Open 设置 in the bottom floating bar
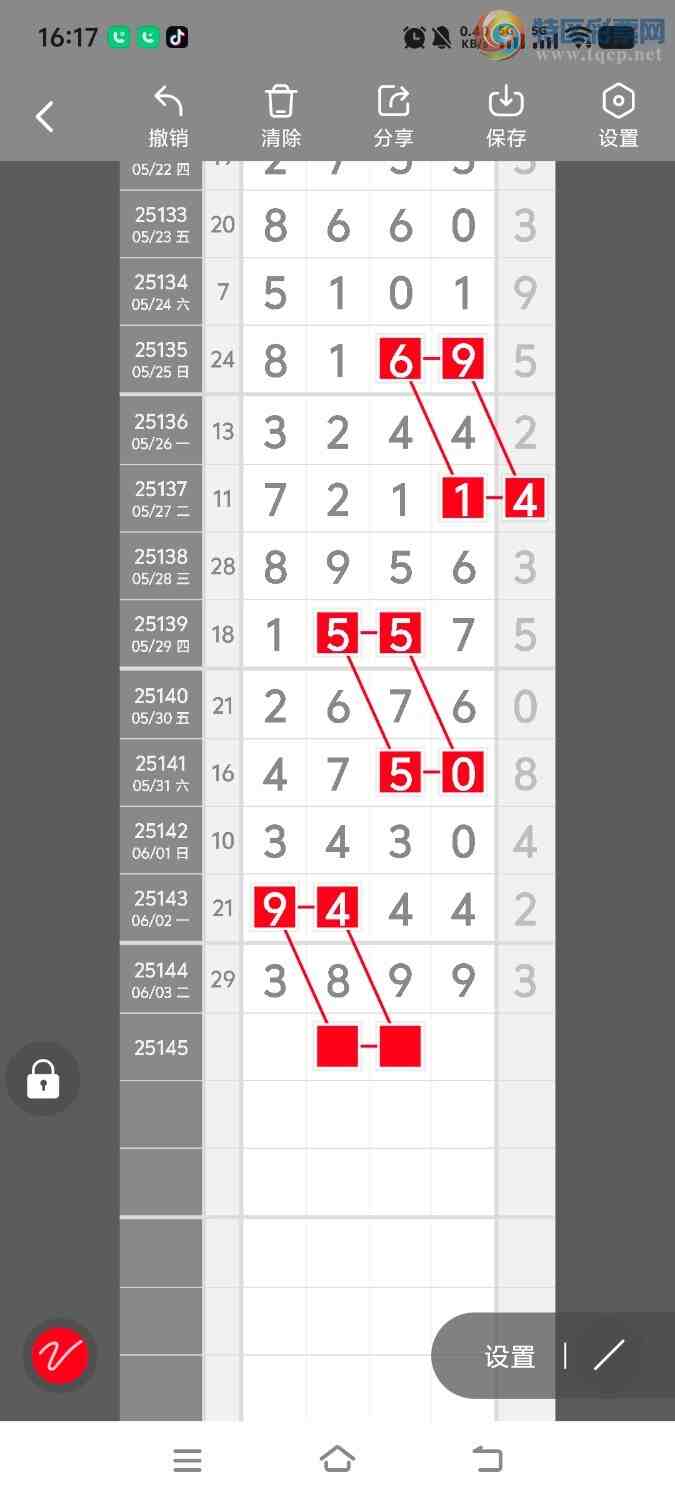This screenshot has height=1500, width=675. (510, 1357)
